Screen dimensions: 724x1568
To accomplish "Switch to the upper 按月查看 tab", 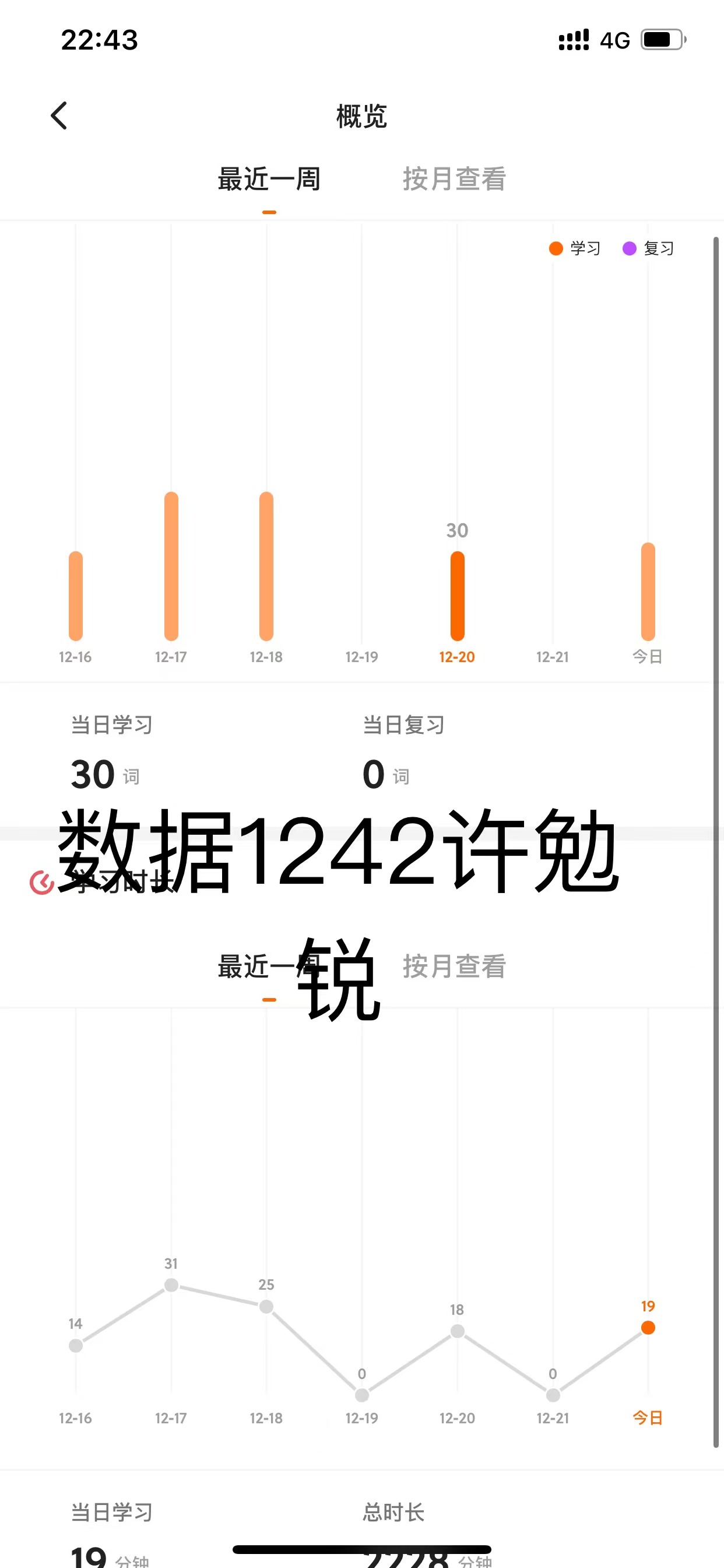I will pyautogui.click(x=454, y=179).
